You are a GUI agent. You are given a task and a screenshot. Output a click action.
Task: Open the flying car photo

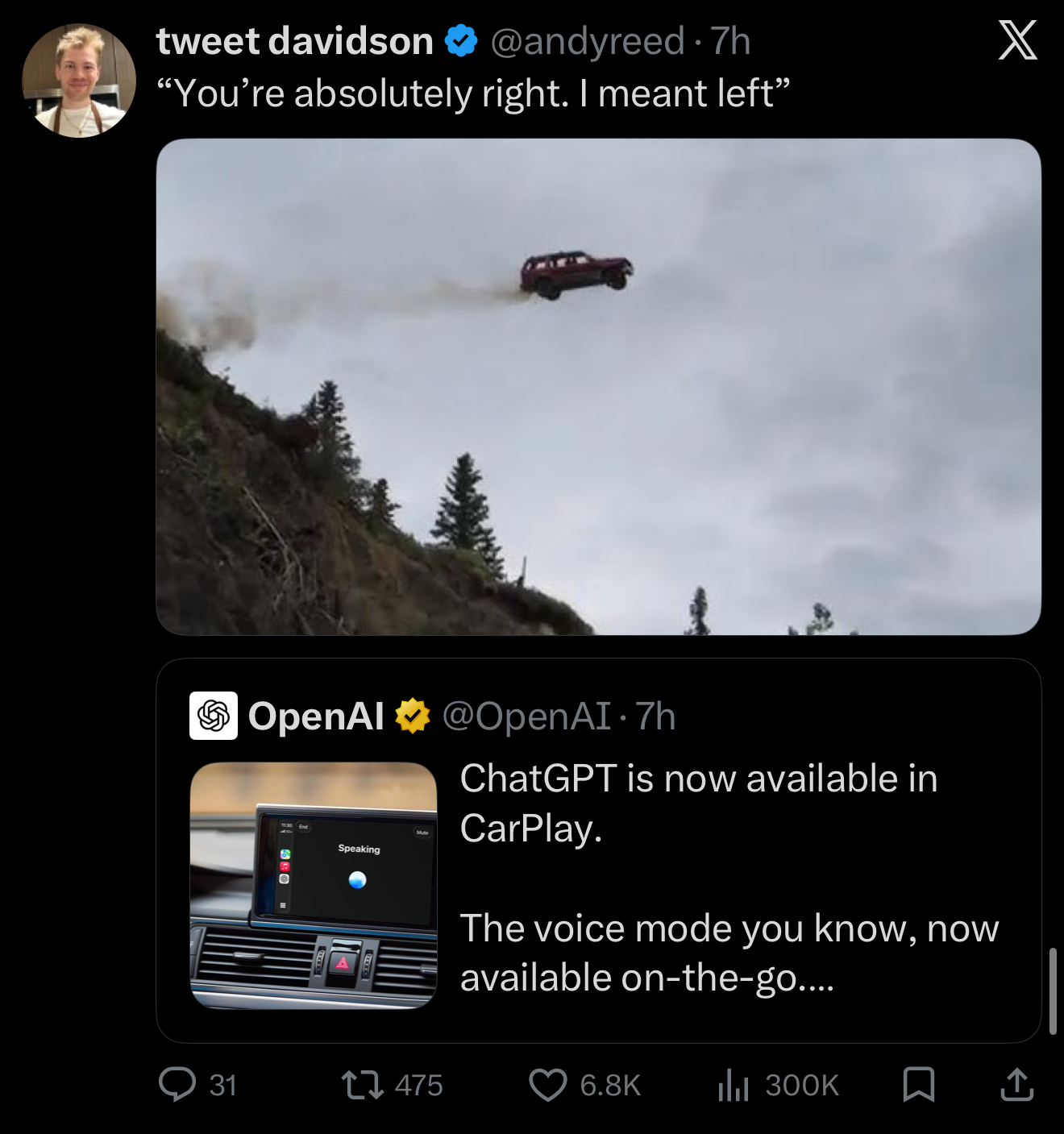pyautogui.click(x=598, y=387)
